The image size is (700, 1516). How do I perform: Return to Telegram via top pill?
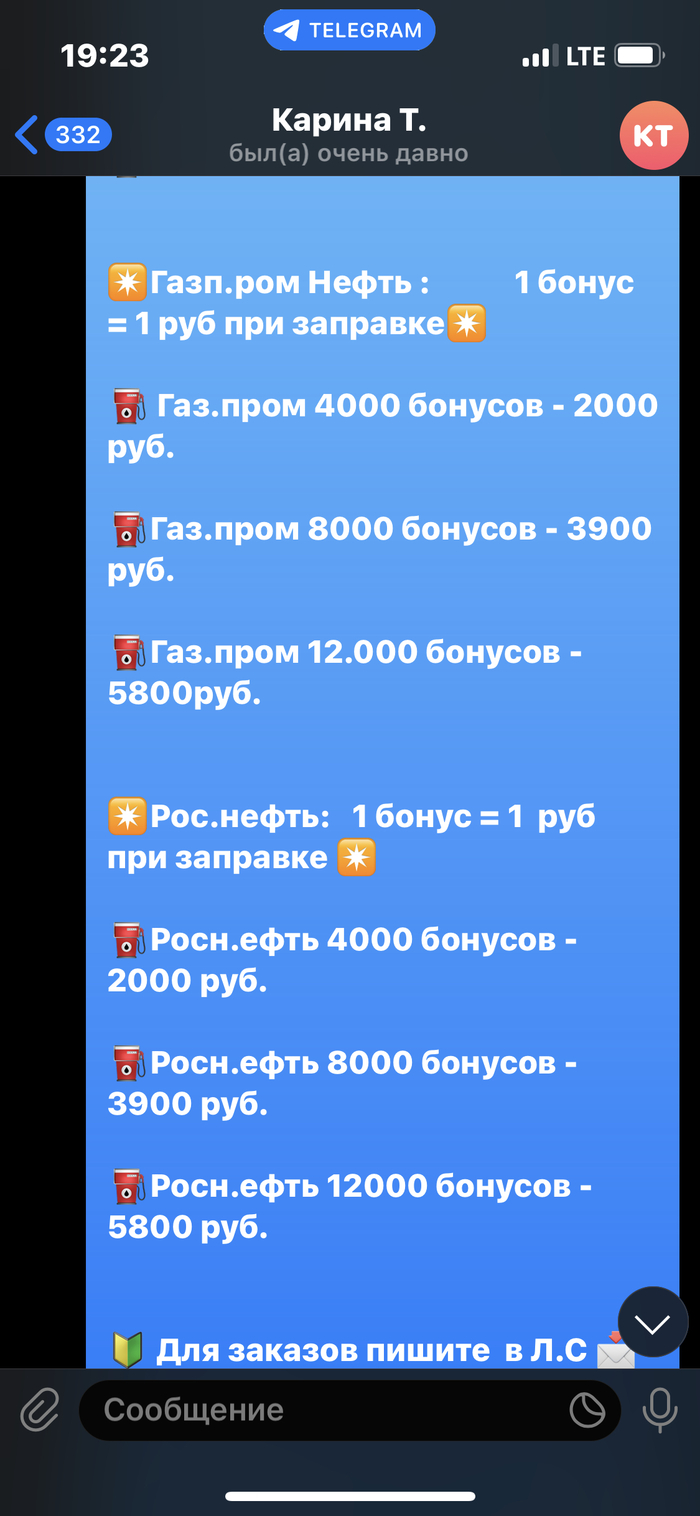point(349,30)
